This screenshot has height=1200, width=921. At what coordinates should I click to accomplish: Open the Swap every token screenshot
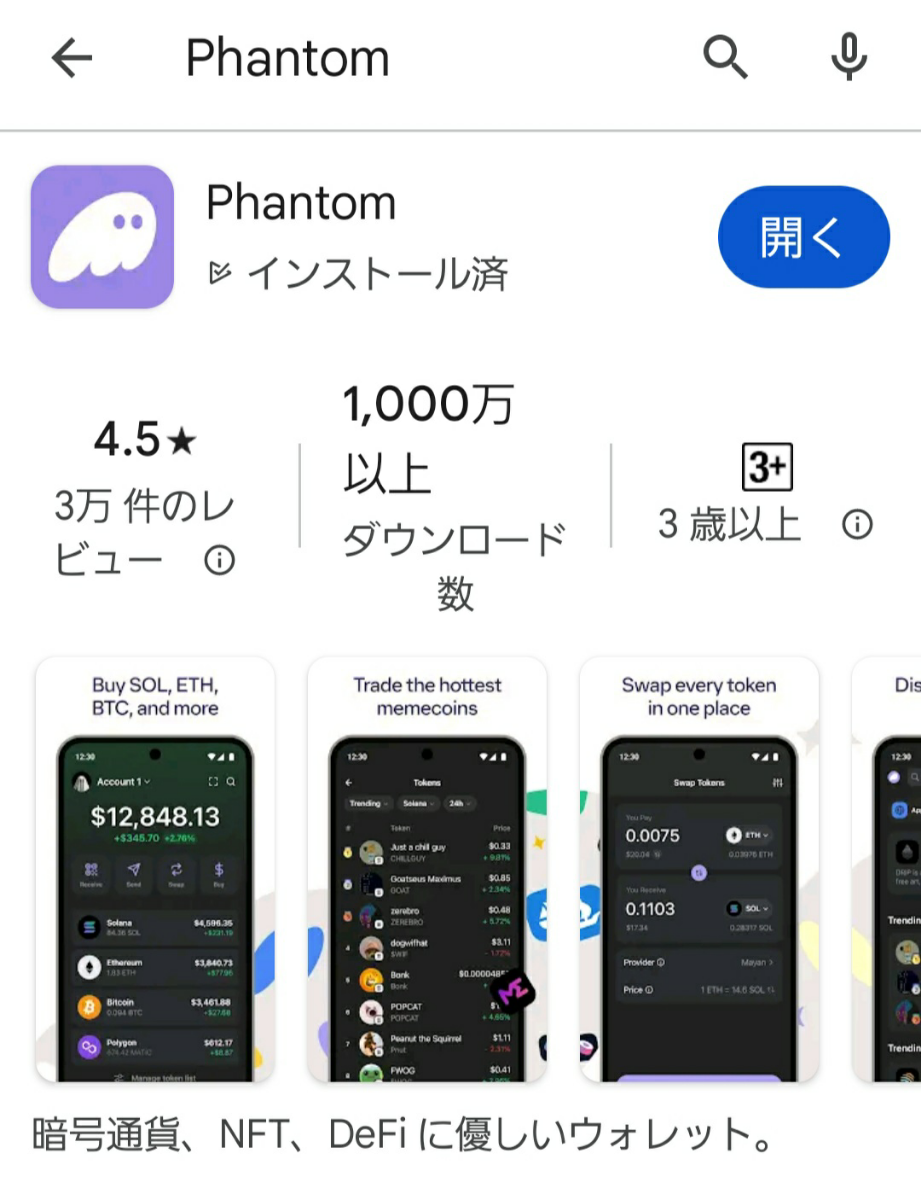click(x=699, y=870)
